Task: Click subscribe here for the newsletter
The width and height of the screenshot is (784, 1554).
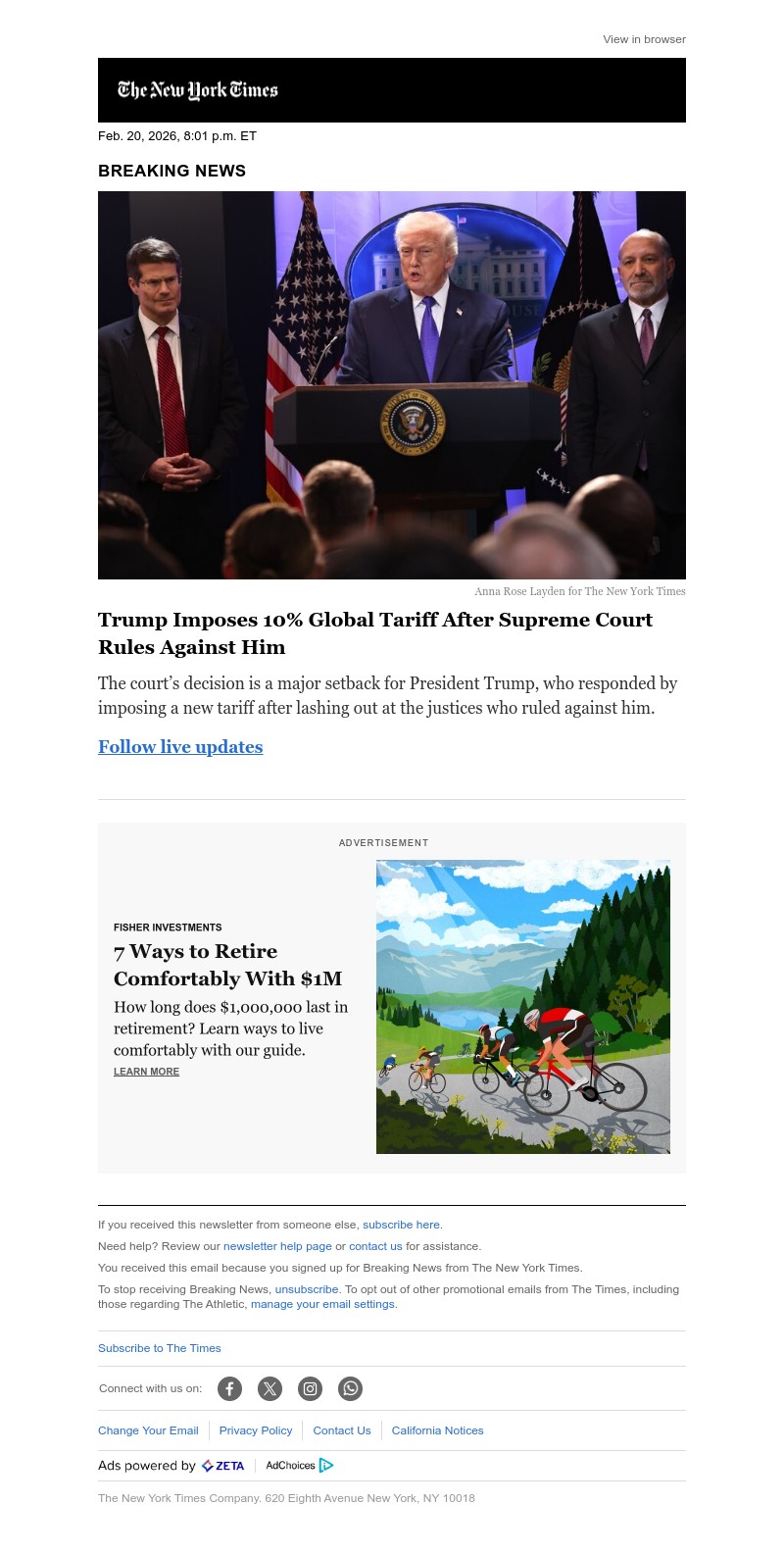Action: 400,1225
